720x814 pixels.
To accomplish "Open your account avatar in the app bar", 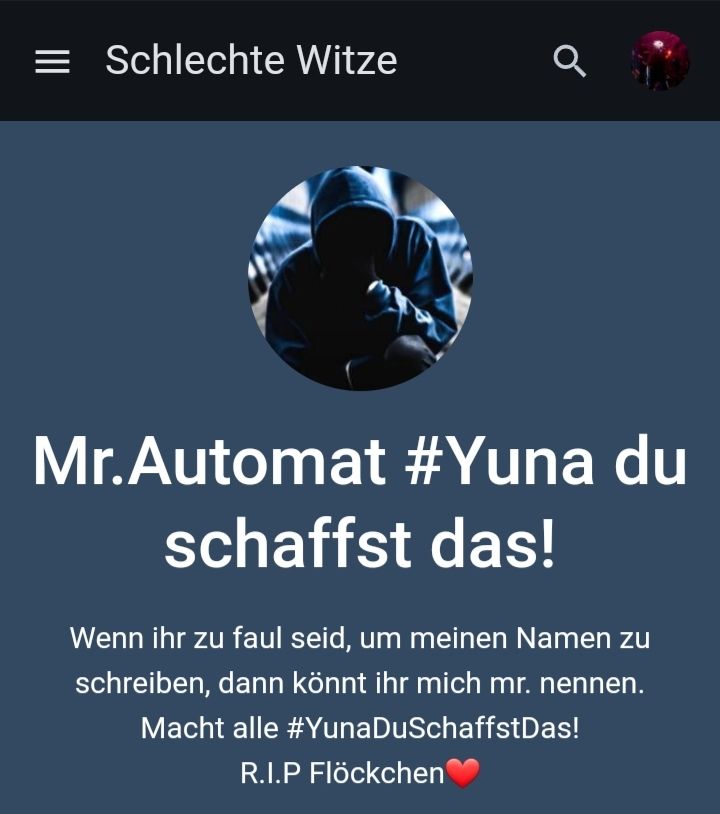I will (x=660, y=61).
